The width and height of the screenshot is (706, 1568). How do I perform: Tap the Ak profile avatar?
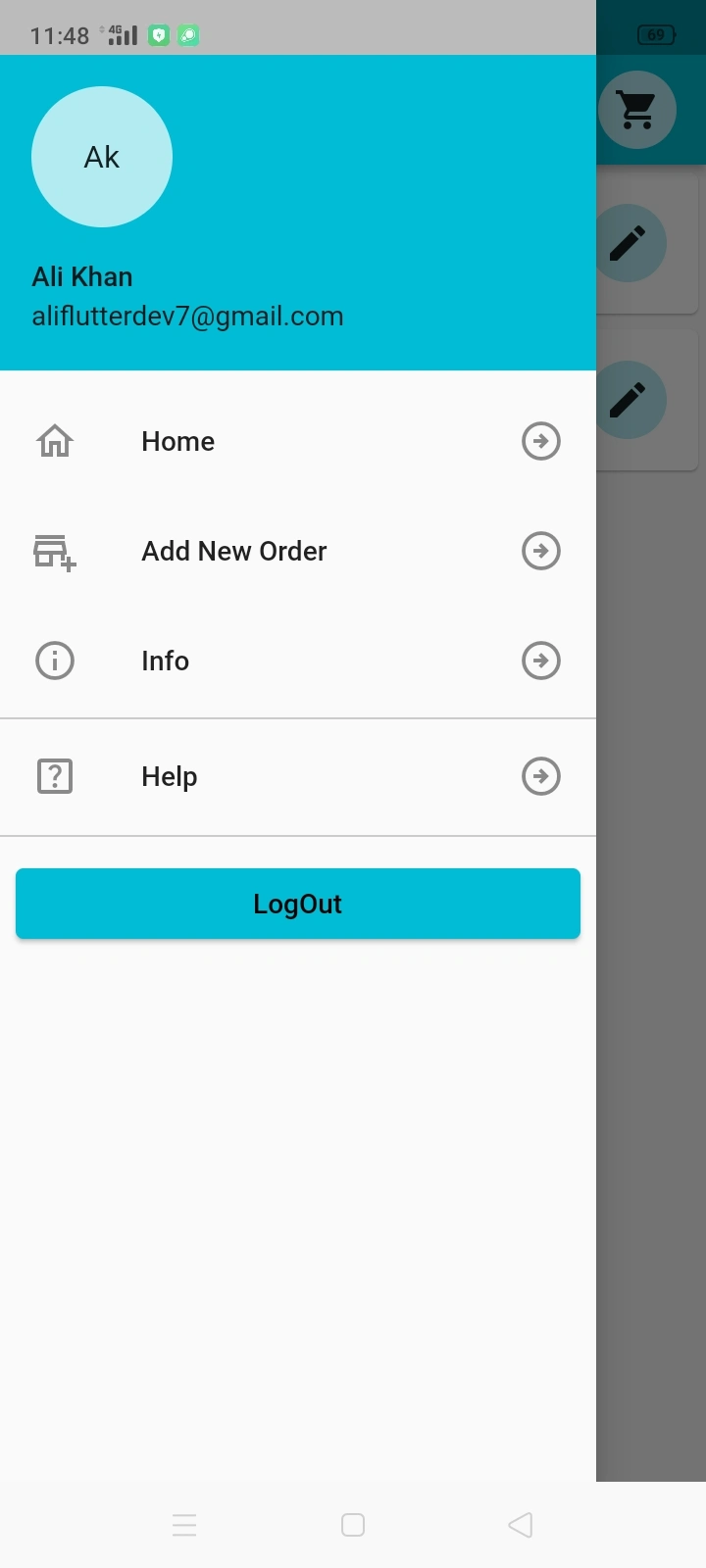coord(102,157)
